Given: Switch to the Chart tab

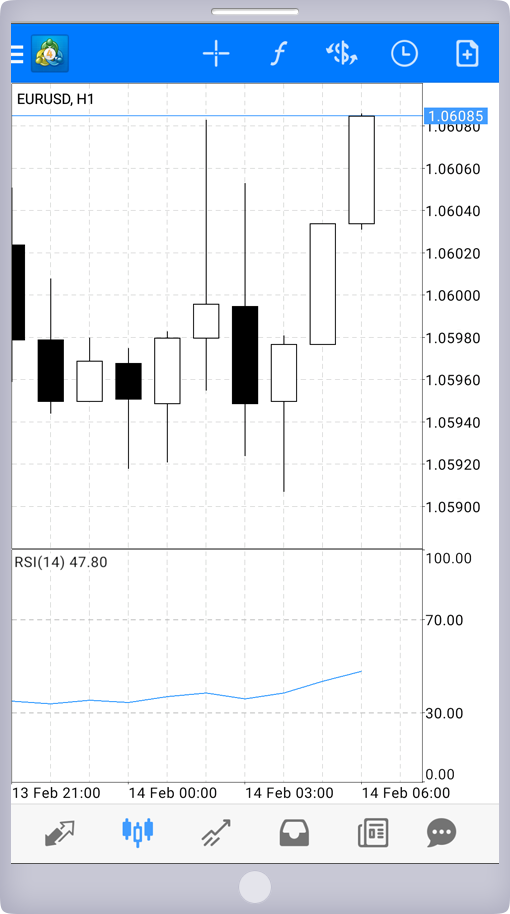Looking at the screenshot, I should coord(138,832).
